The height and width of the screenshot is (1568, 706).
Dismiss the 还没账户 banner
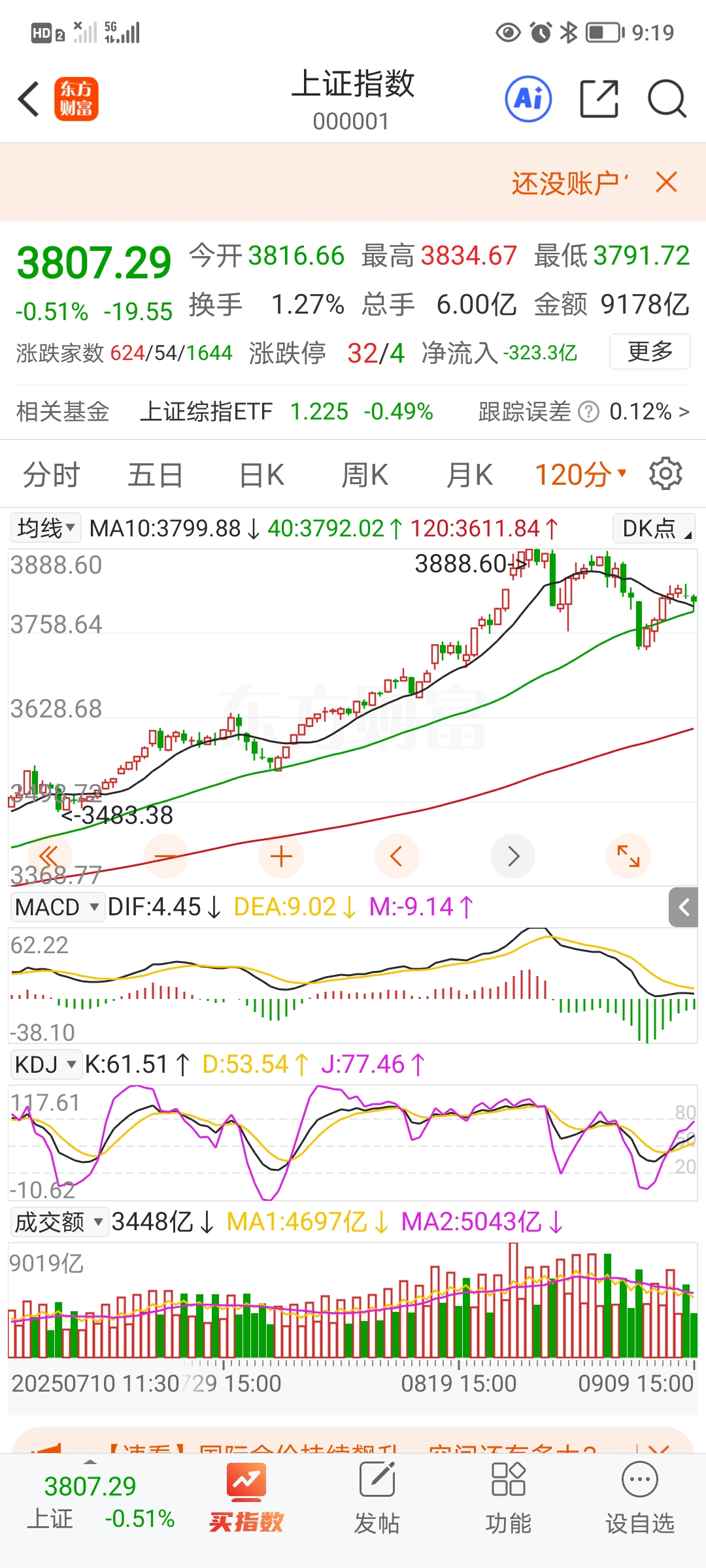[666, 182]
